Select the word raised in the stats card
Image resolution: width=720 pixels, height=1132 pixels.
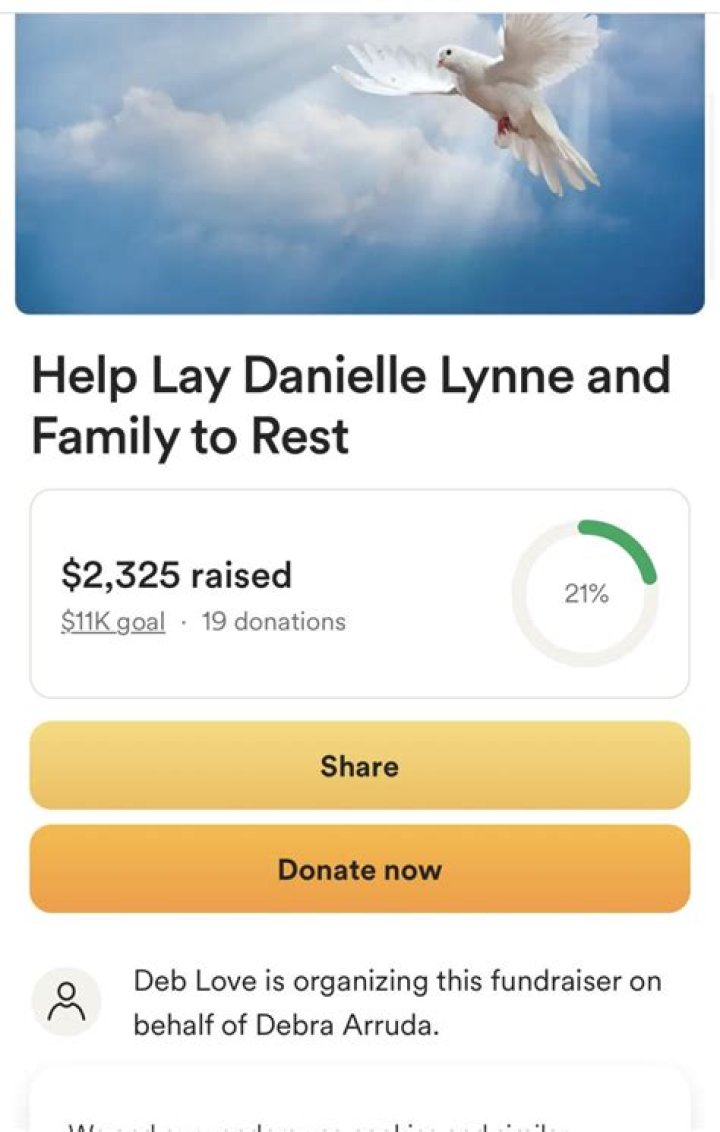[243, 574]
